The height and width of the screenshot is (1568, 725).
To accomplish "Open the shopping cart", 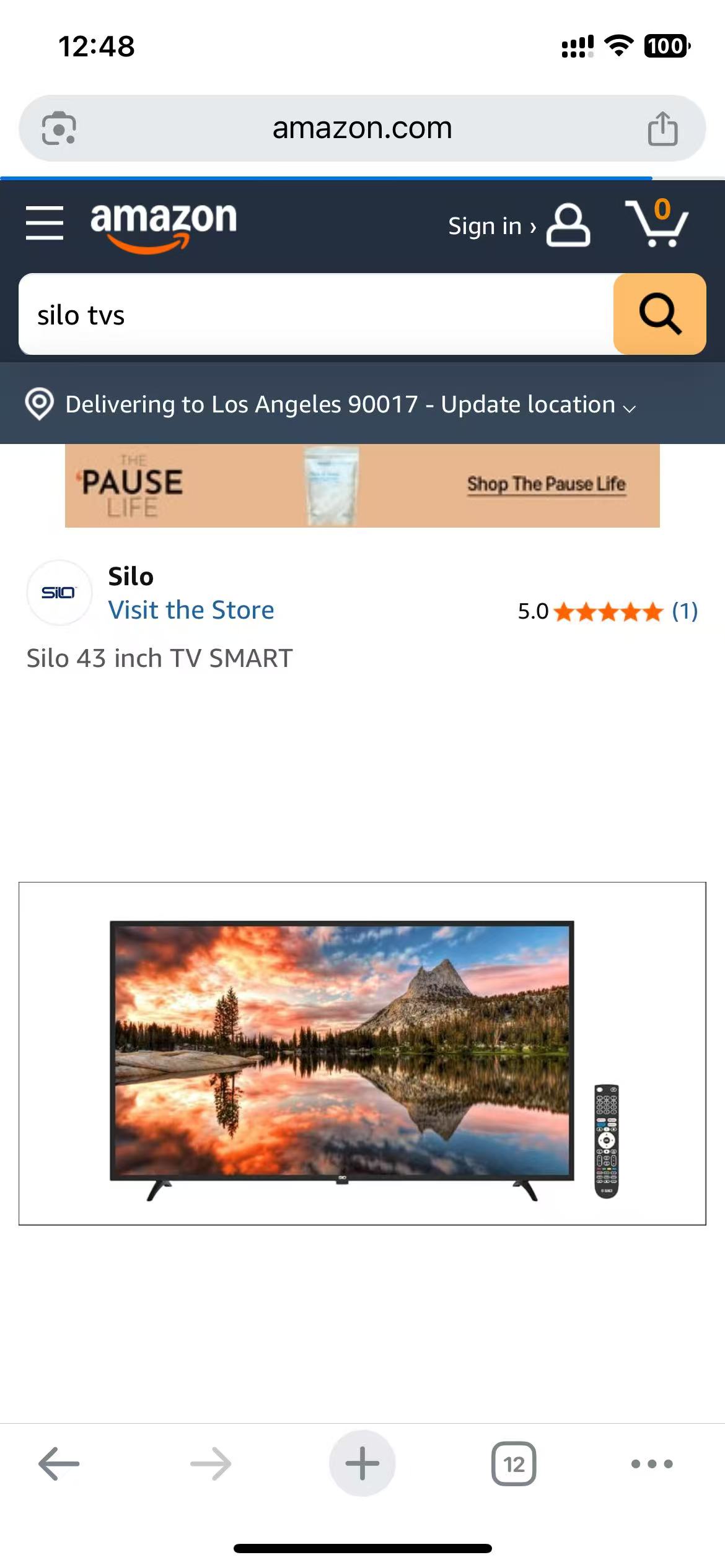I will tap(657, 224).
